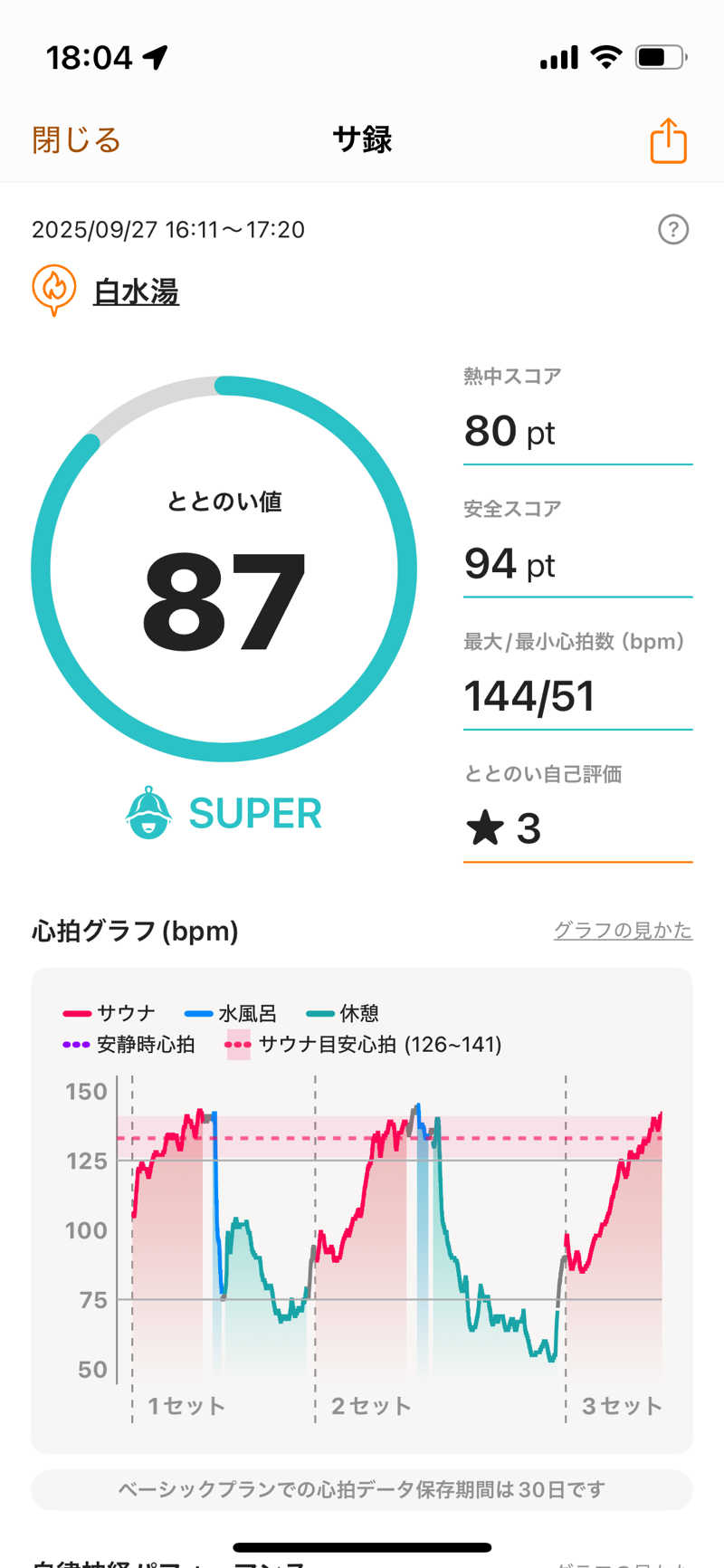Open the 白水湯 facility link

click(x=136, y=292)
